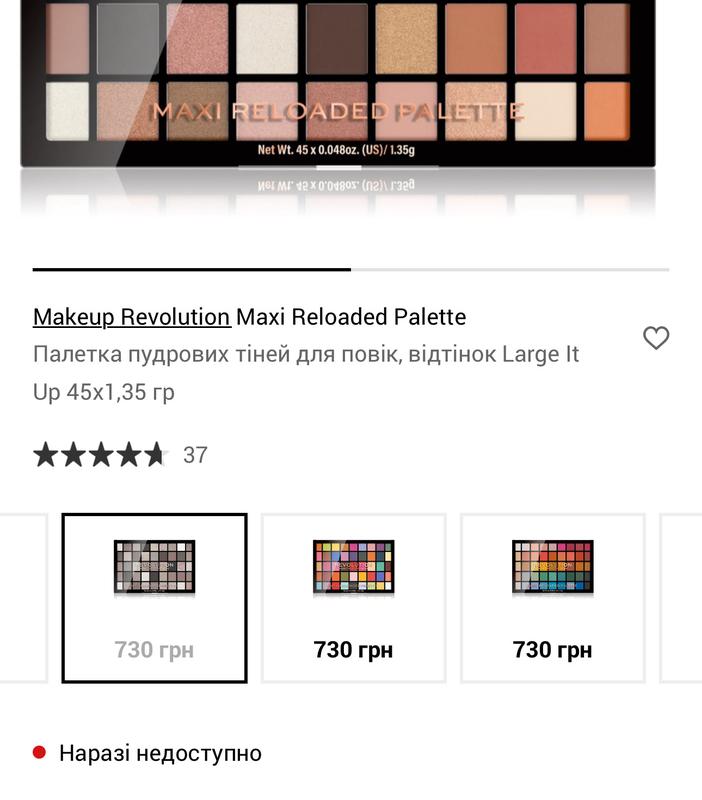Add the palette to favorites with the heart
Screen dimensions: 702x800
656,339
